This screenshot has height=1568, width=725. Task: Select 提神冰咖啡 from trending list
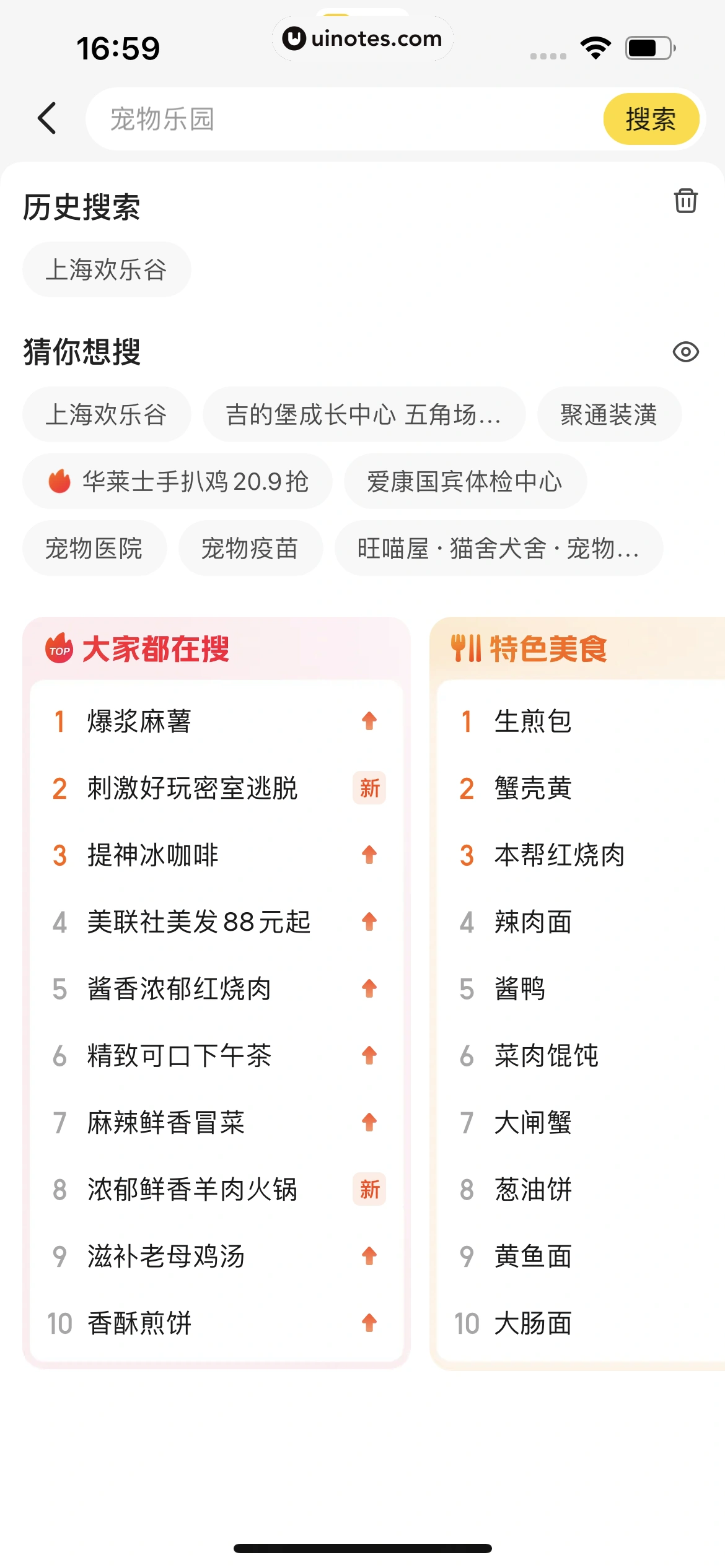click(x=153, y=855)
